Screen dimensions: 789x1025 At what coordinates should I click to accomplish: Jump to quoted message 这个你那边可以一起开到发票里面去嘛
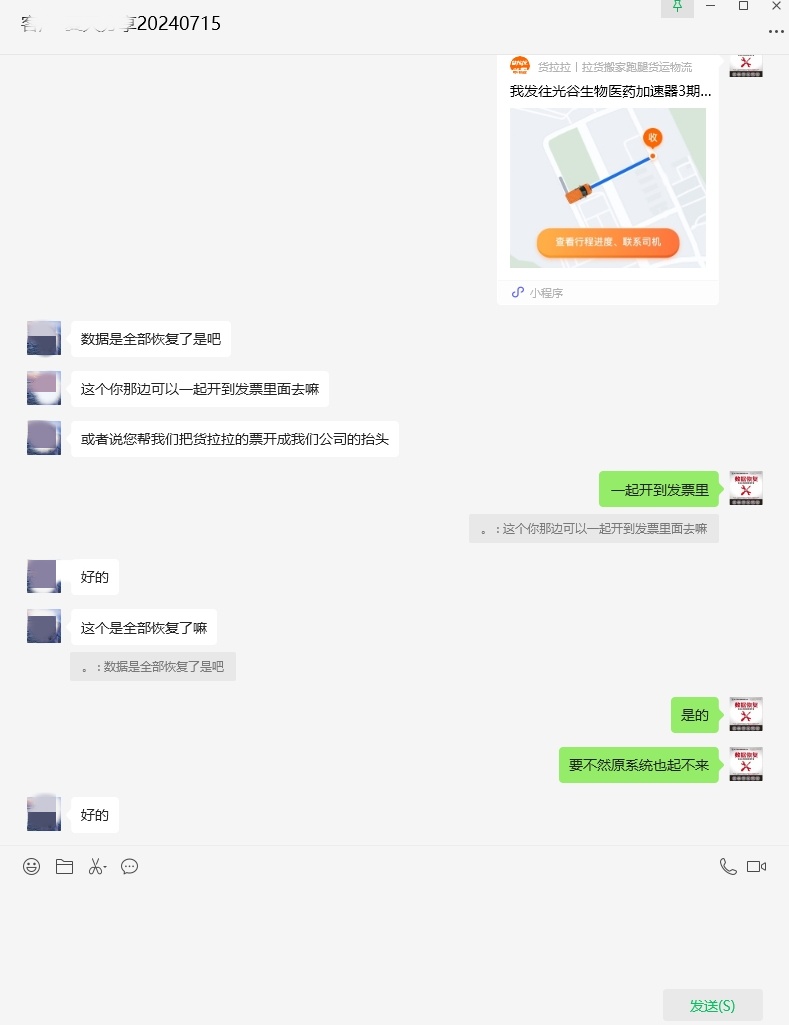[x=594, y=529]
